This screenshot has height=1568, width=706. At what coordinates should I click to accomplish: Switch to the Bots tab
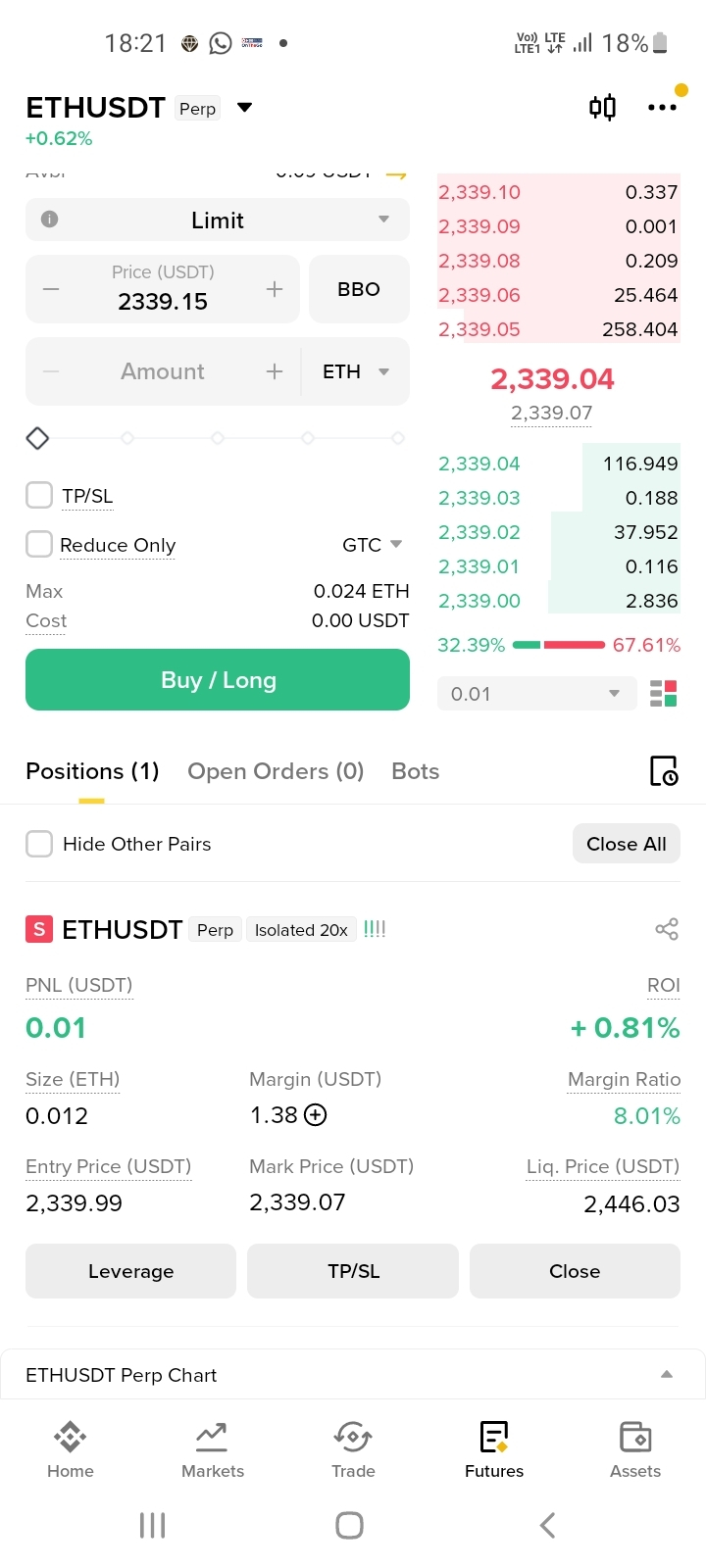(416, 771)
